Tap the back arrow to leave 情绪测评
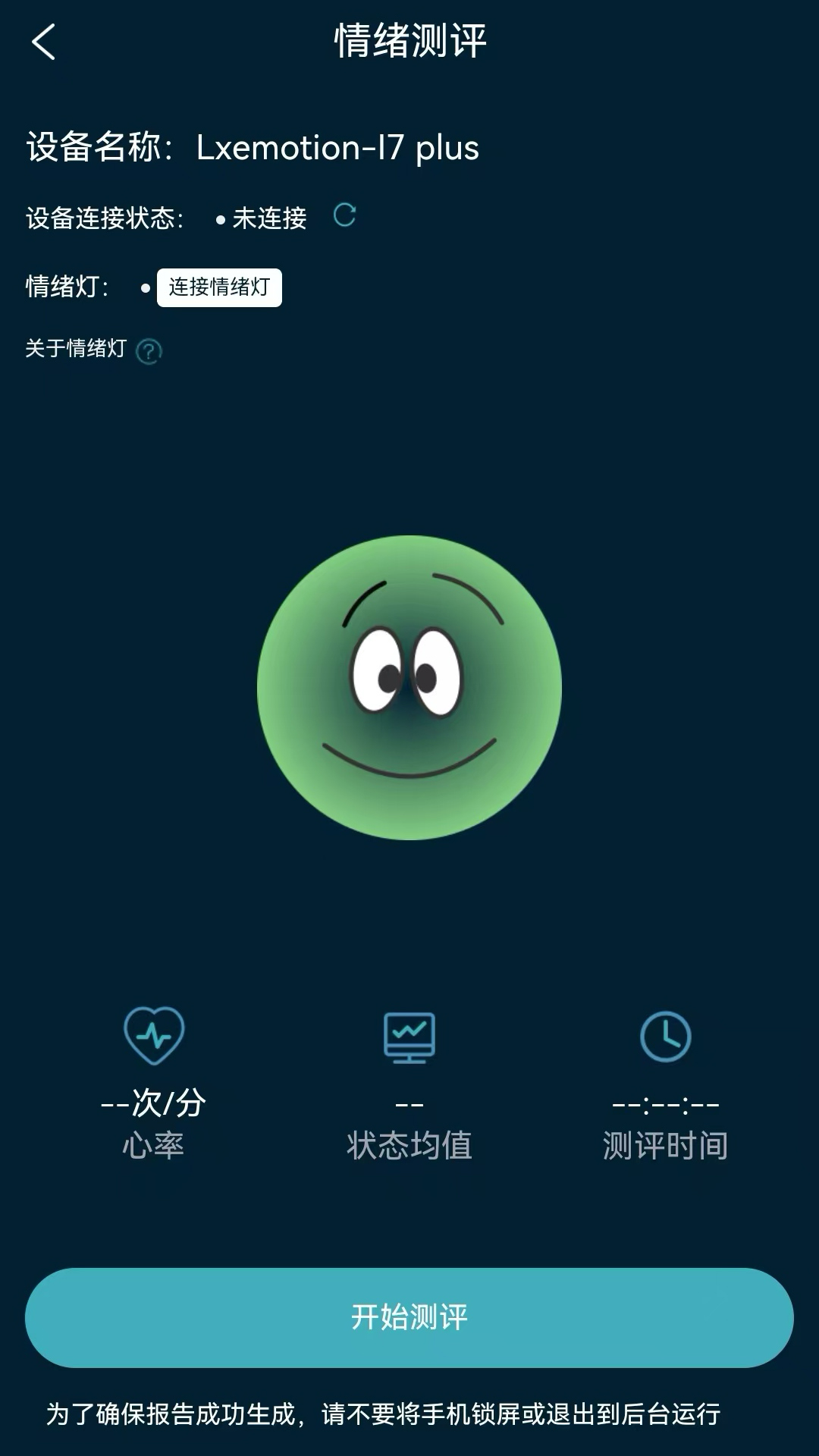Image resolution: width=819 pixels, height=1456 pixels. pos(43,42)
